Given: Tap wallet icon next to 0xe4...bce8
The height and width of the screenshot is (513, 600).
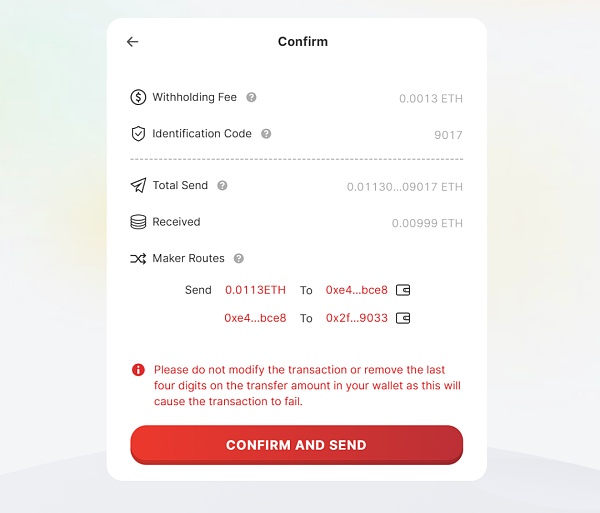Looking at the screenshot, I should pos(404,290).
